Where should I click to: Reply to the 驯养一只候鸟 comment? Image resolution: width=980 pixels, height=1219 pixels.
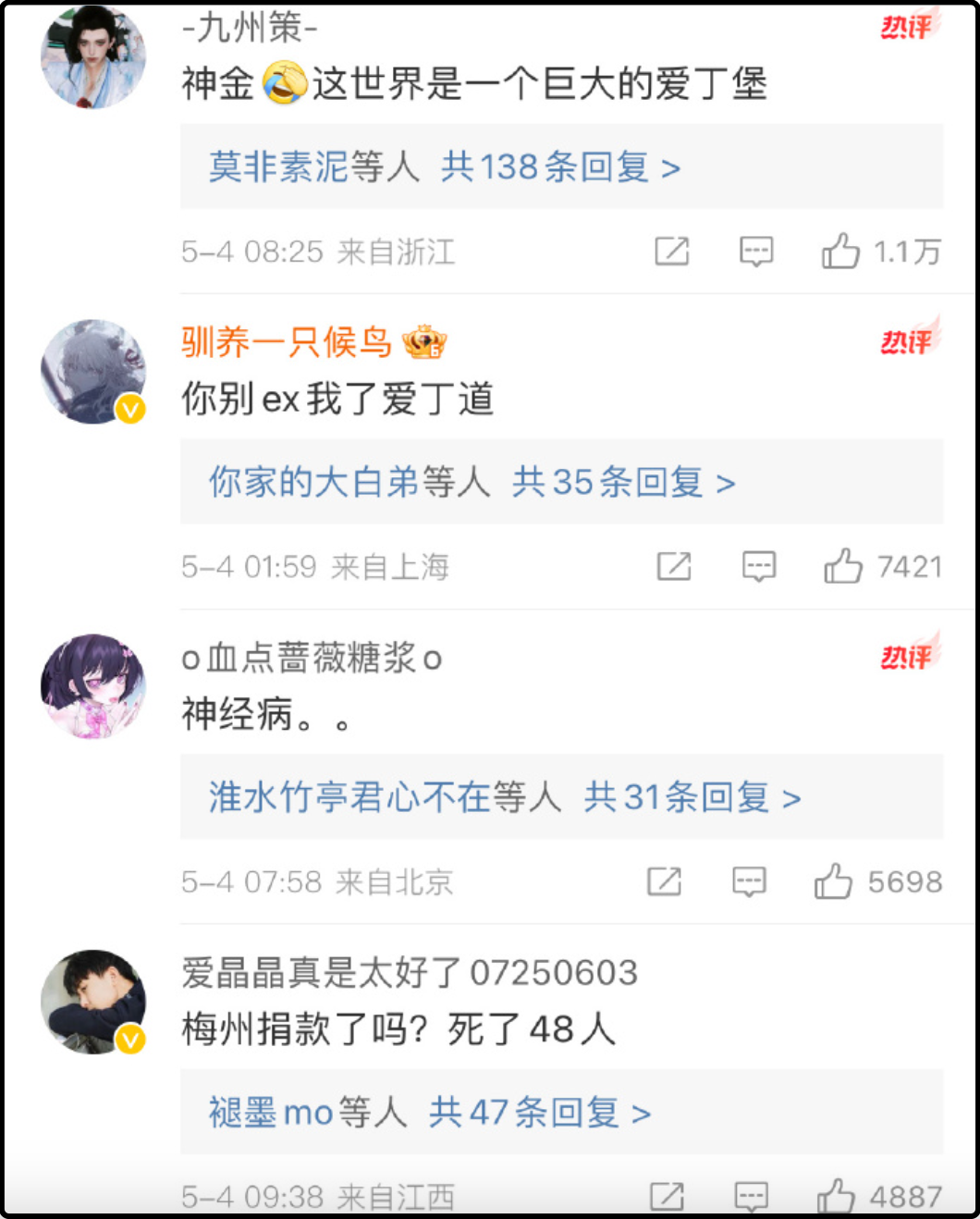pyautogui.click(x=759, y=566)
